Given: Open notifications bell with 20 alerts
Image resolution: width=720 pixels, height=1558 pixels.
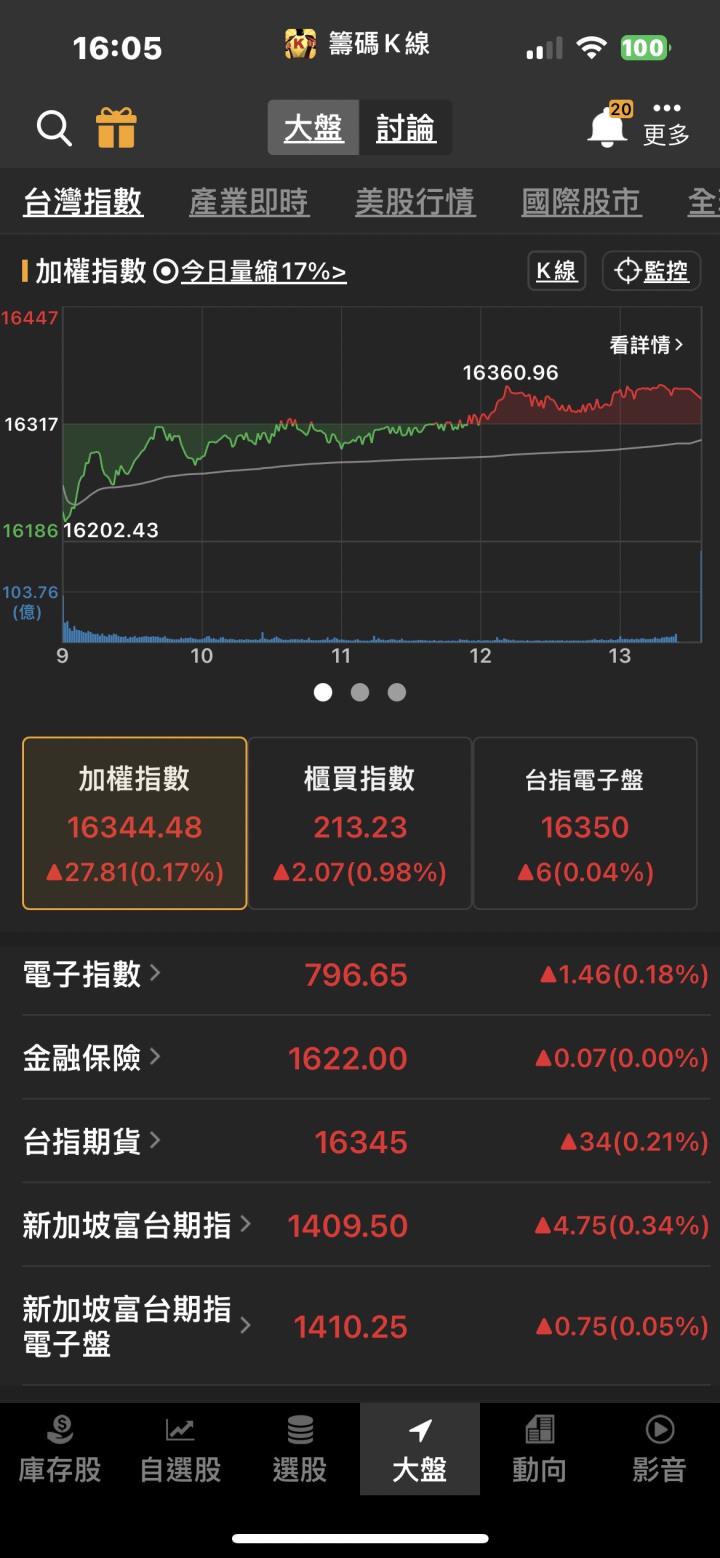Looking at the screenshot, I should click(607, 128).
